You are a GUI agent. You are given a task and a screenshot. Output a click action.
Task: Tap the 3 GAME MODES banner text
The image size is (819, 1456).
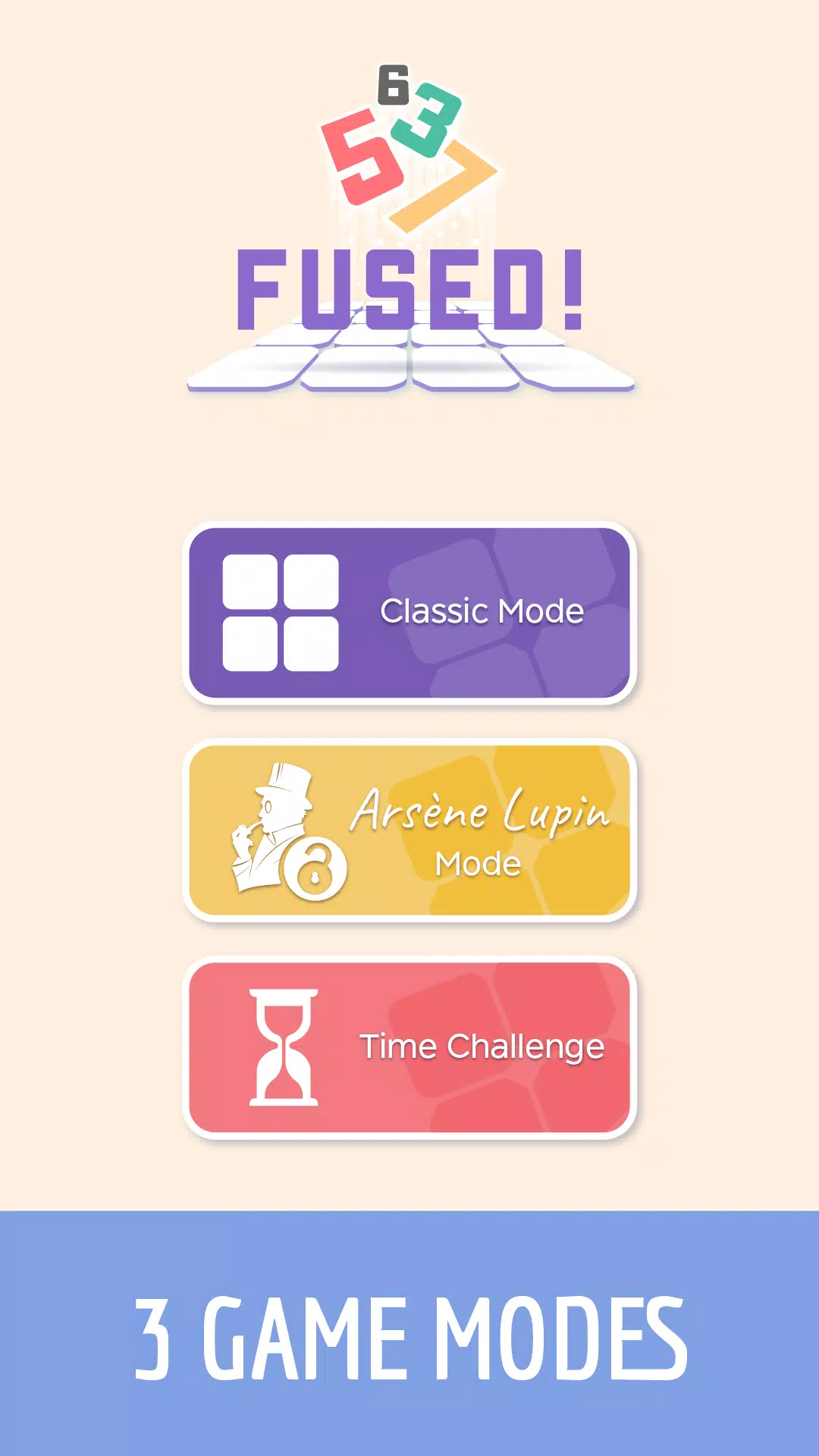(x=409, y=1339)
